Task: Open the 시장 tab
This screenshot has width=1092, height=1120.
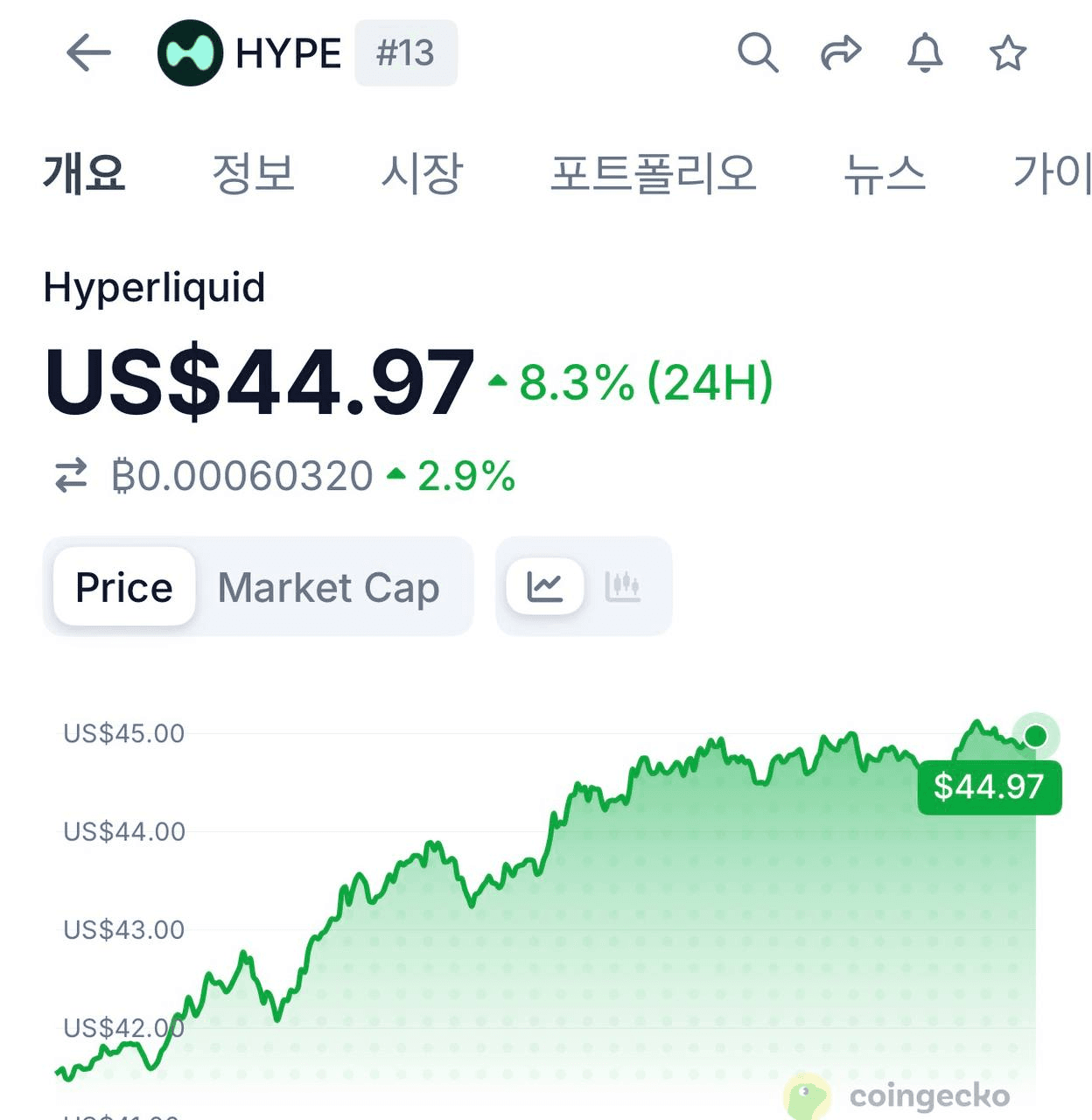Action: pyautogui.click(x=421, y=172)
